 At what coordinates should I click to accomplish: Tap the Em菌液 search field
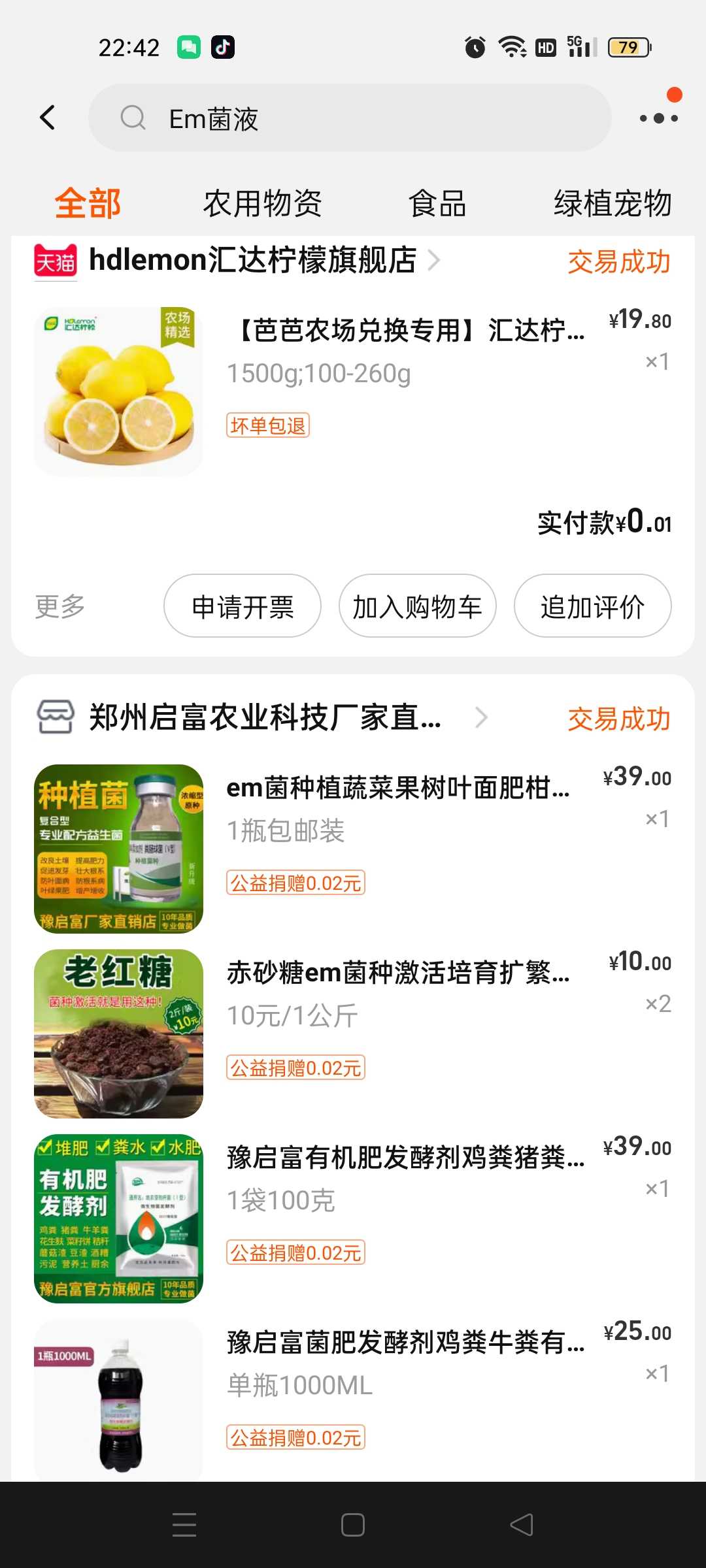[x=350, y=118]
